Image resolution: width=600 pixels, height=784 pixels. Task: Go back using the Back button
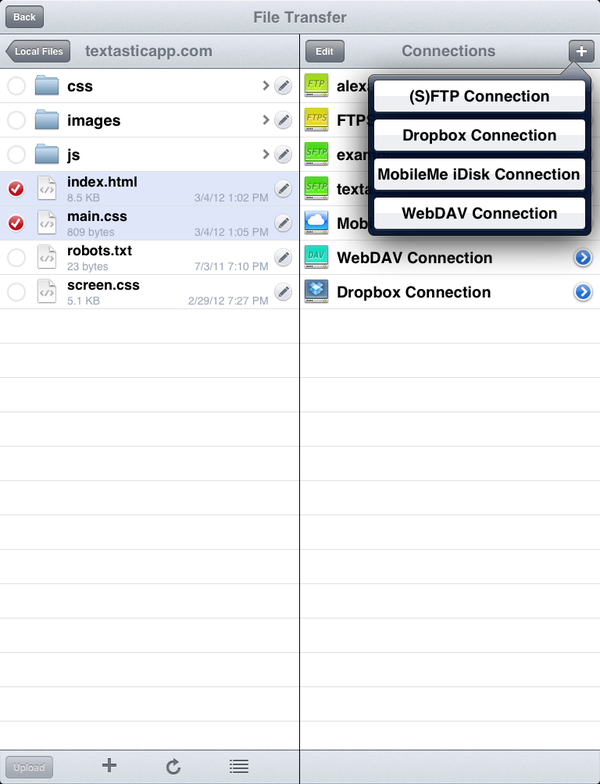coord(24,16)
